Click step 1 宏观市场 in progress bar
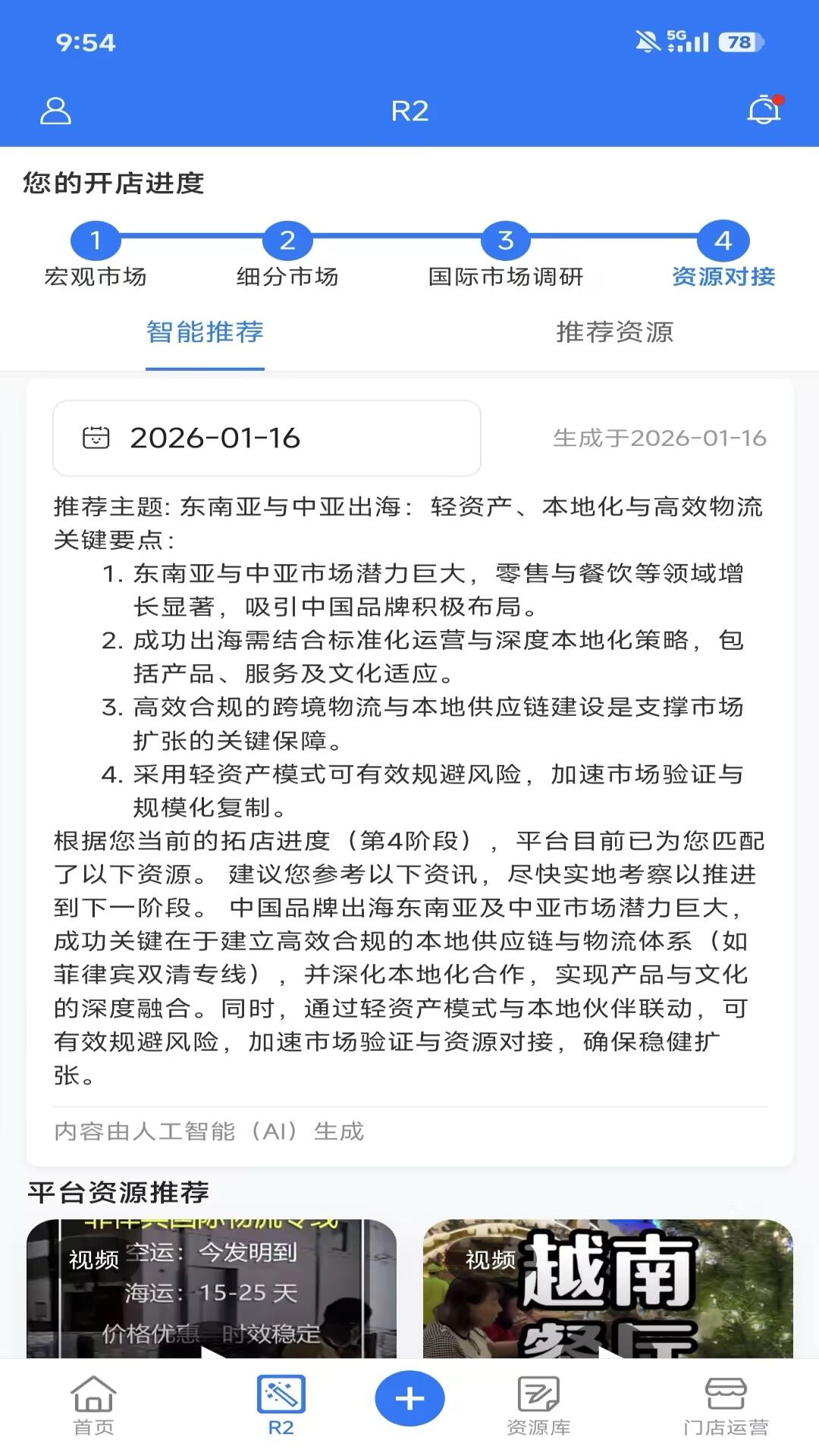Image resolution: width=819 pixels, height=1456 pixels. tap(97, 241)
